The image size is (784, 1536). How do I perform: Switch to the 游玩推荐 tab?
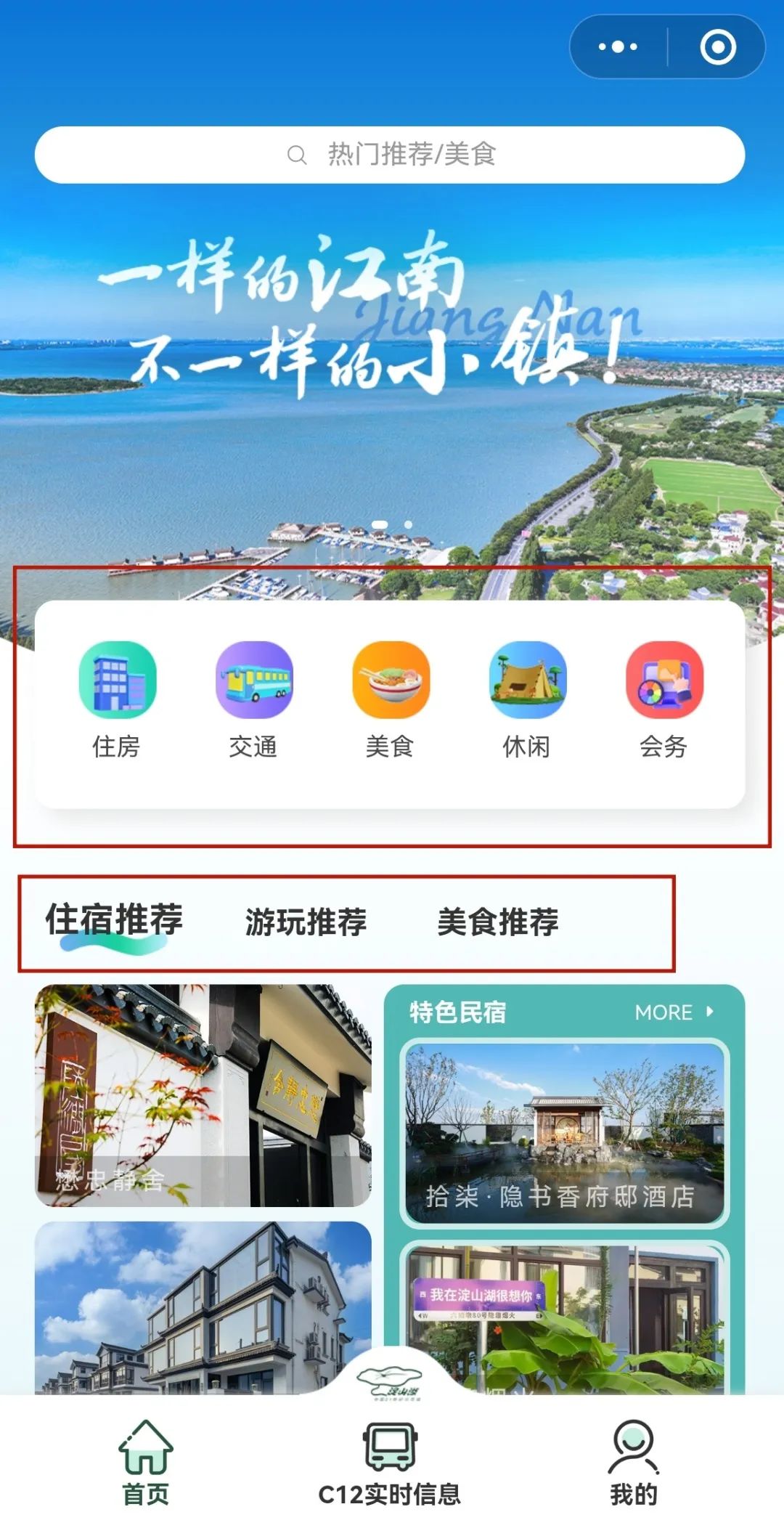[x=306, y=922]
